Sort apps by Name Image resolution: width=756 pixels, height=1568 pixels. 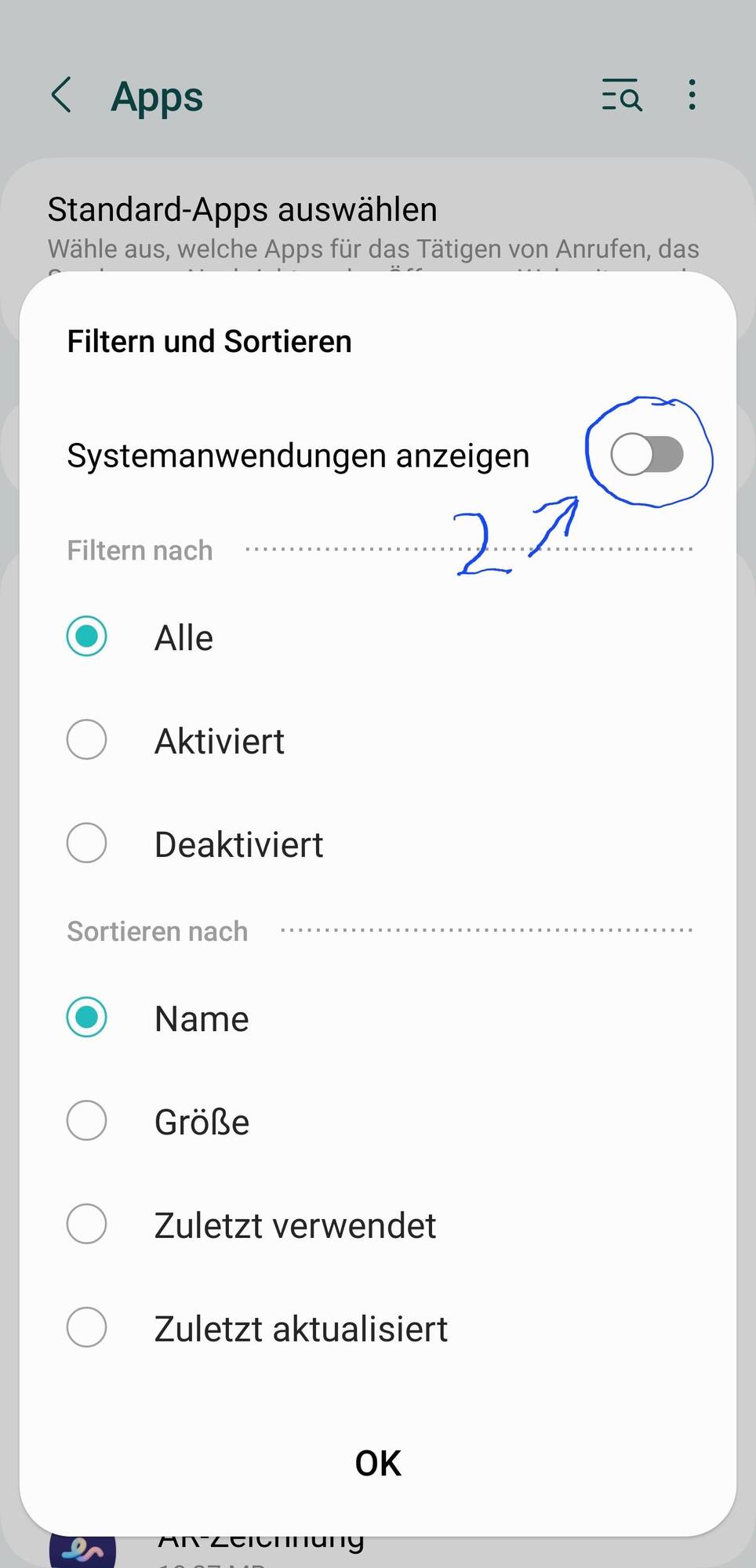[87, 1017]
